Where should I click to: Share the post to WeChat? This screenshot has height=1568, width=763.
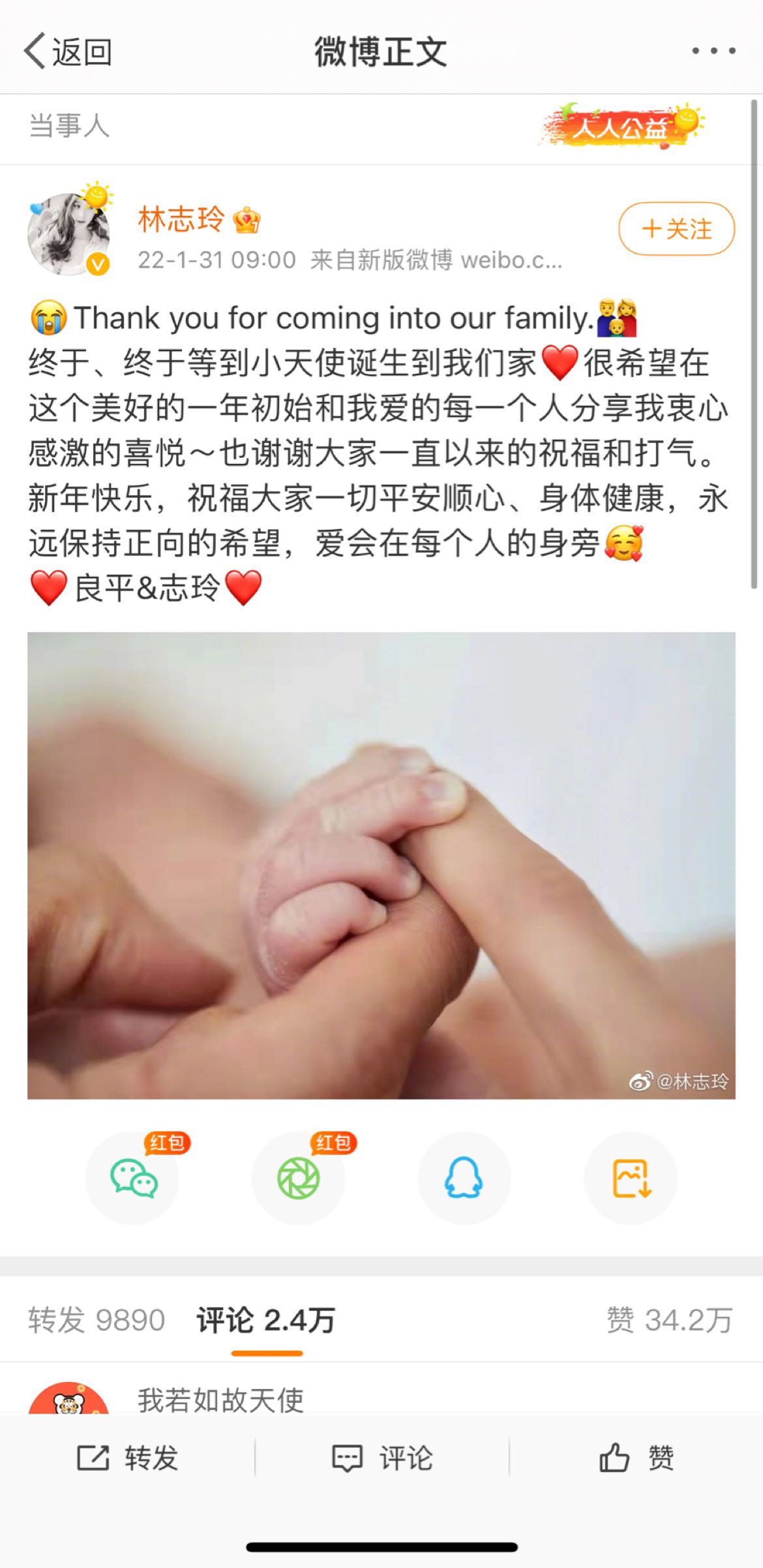tap(132, 1178)
